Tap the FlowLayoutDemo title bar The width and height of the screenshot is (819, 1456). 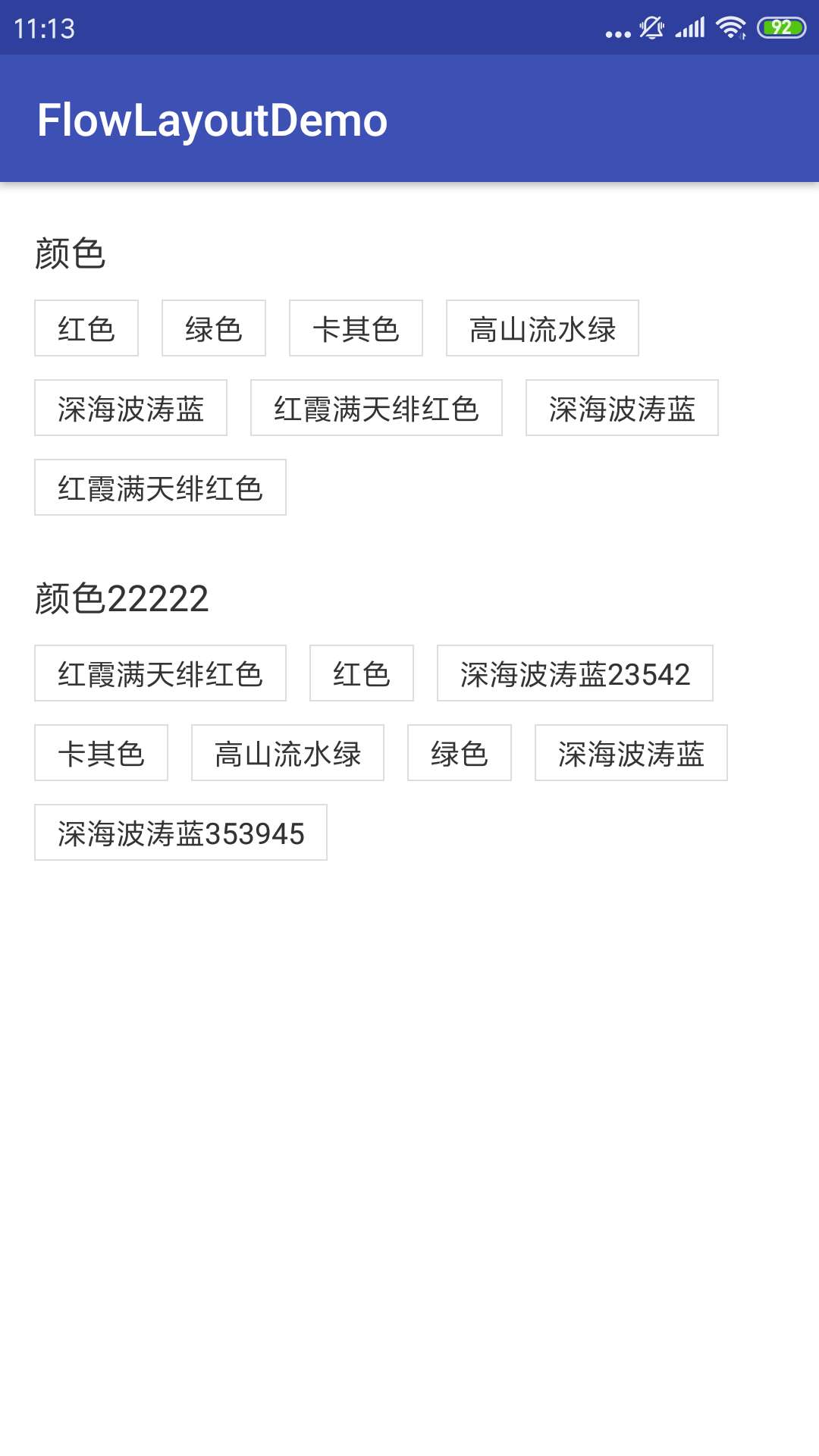pyautogui.click(x=212, y=119)
